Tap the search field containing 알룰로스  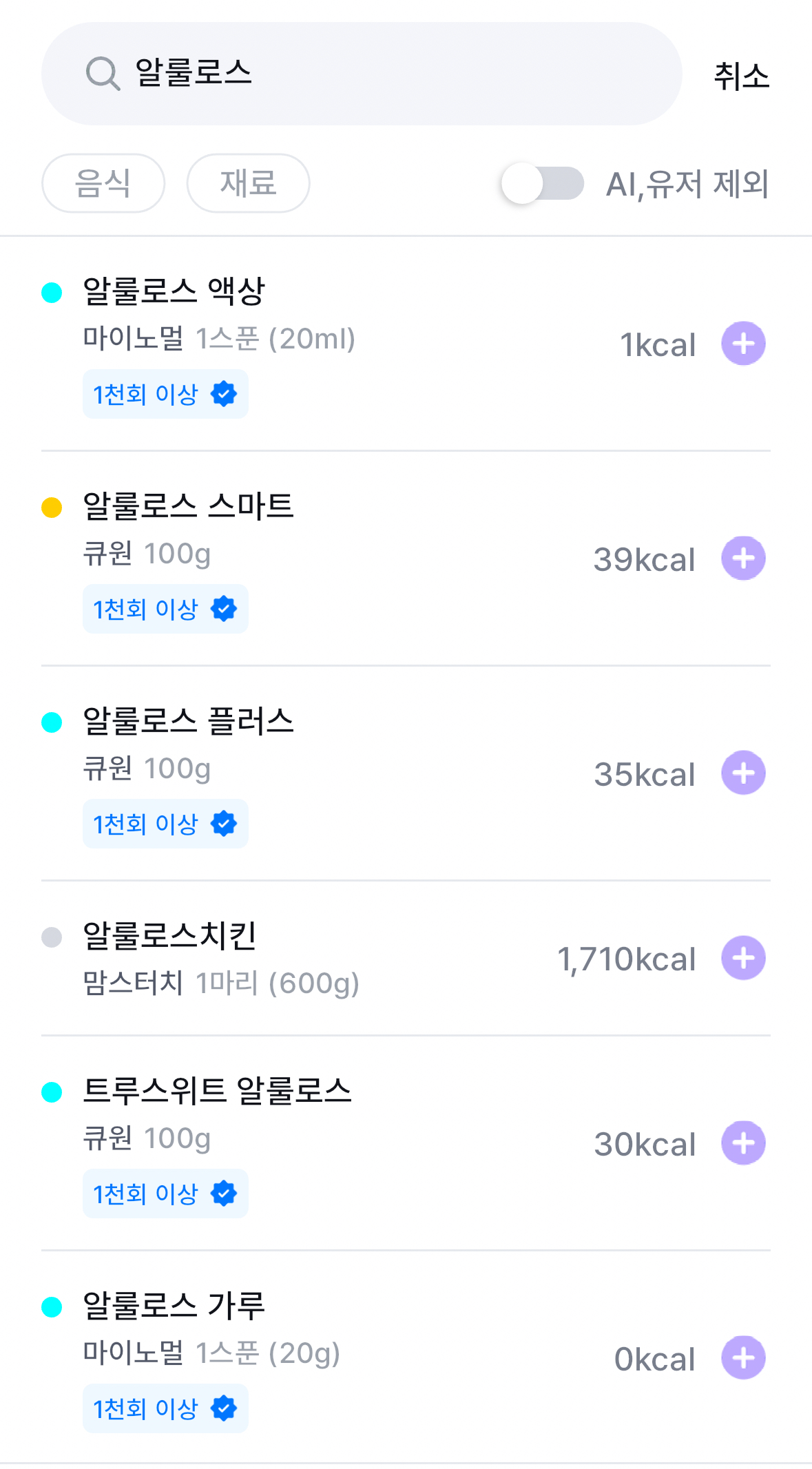361,74
